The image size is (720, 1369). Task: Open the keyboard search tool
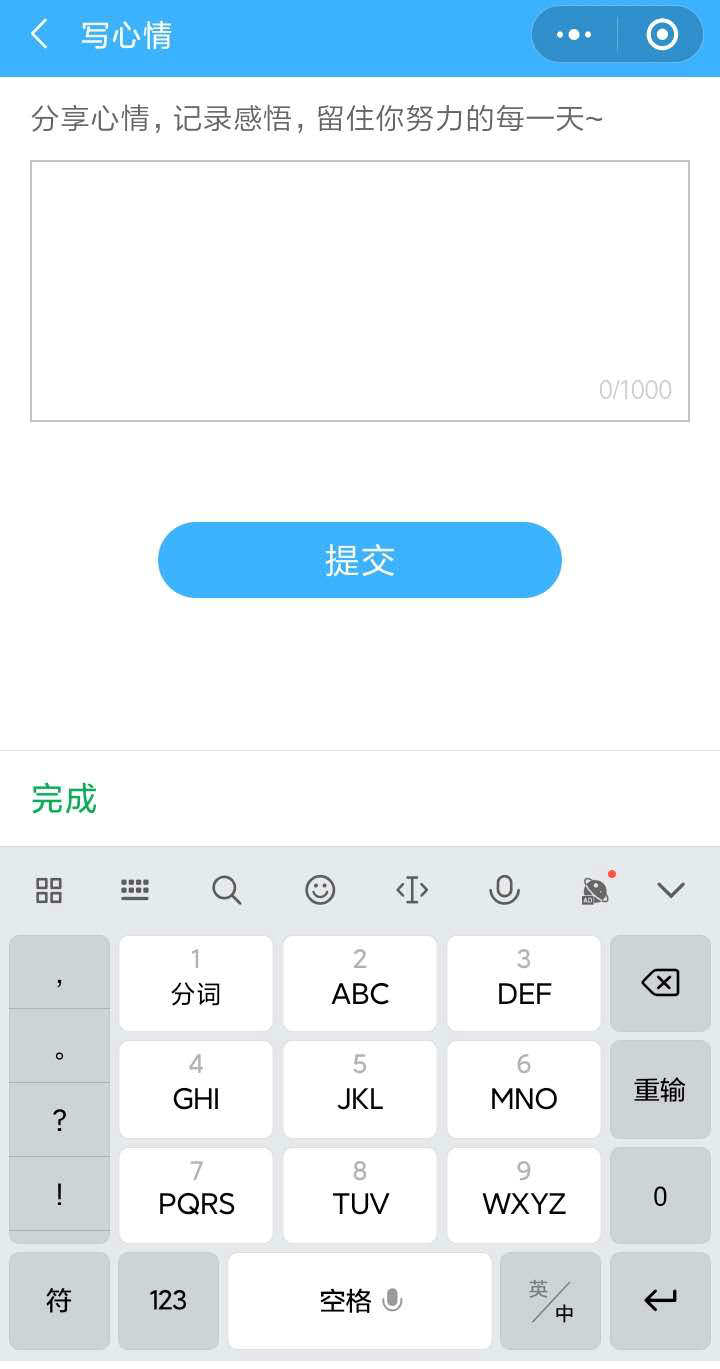click(x=227, y=890)
